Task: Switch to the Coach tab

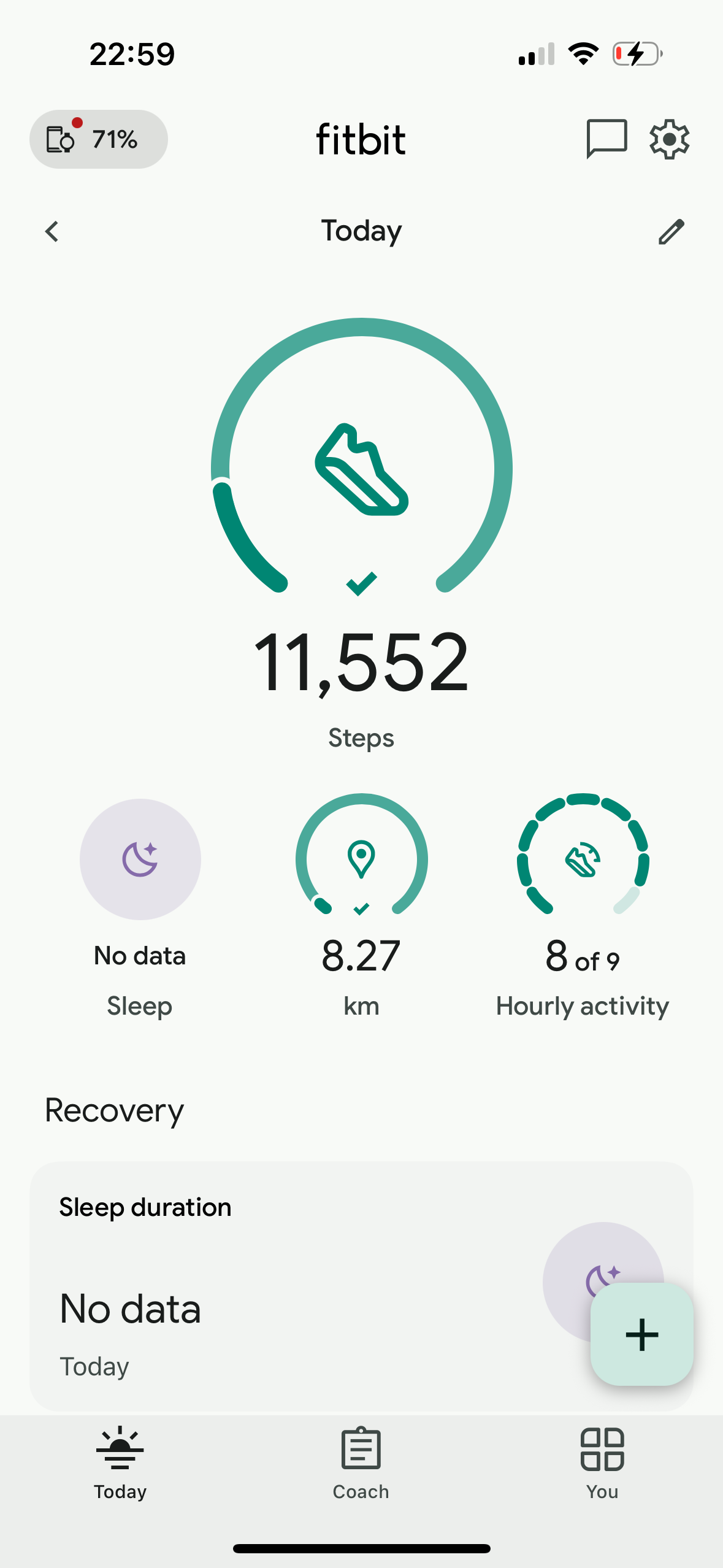Action: (361, 1464)
